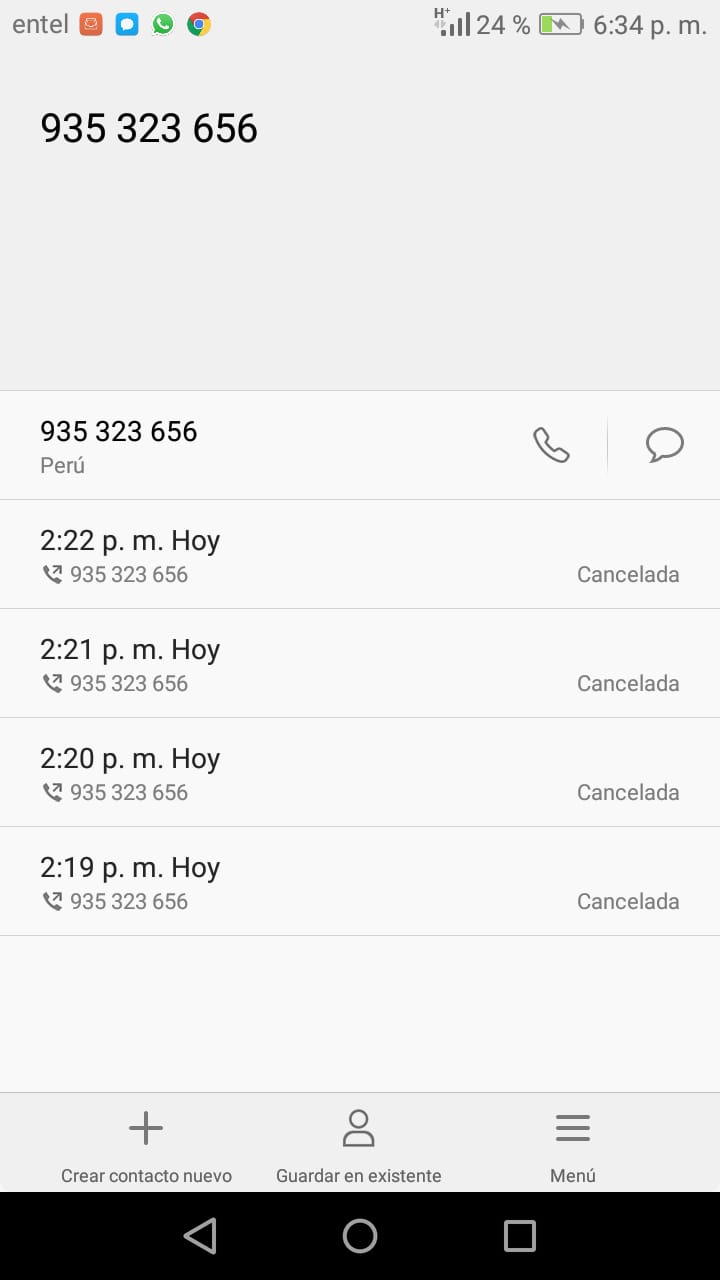This screenshot has width=720, height=1280.
Task: Call 935 323 656 with the phone icon
Action: (x=551, y=445)
